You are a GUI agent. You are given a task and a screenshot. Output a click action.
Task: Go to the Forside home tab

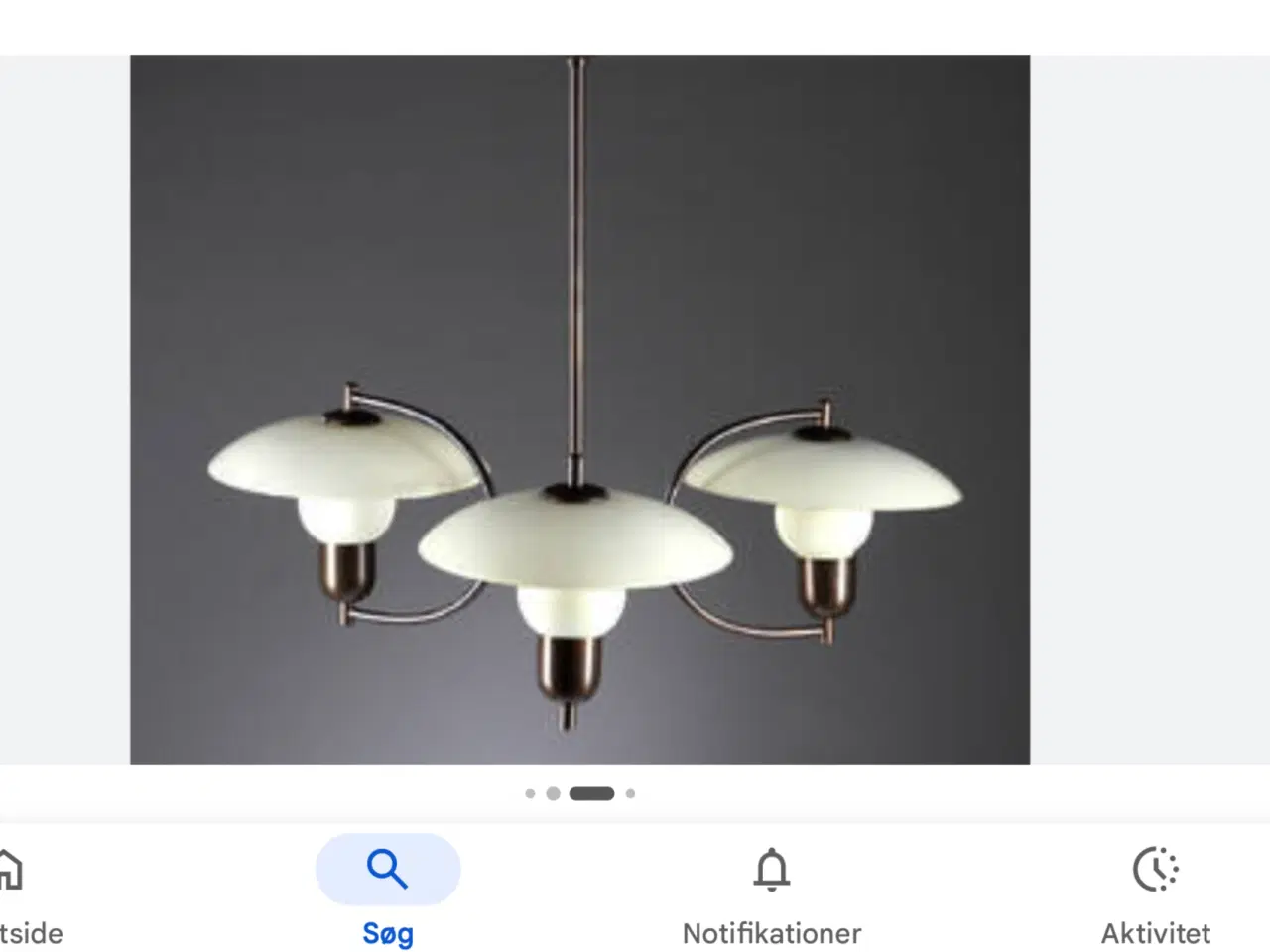pos(20,892)
